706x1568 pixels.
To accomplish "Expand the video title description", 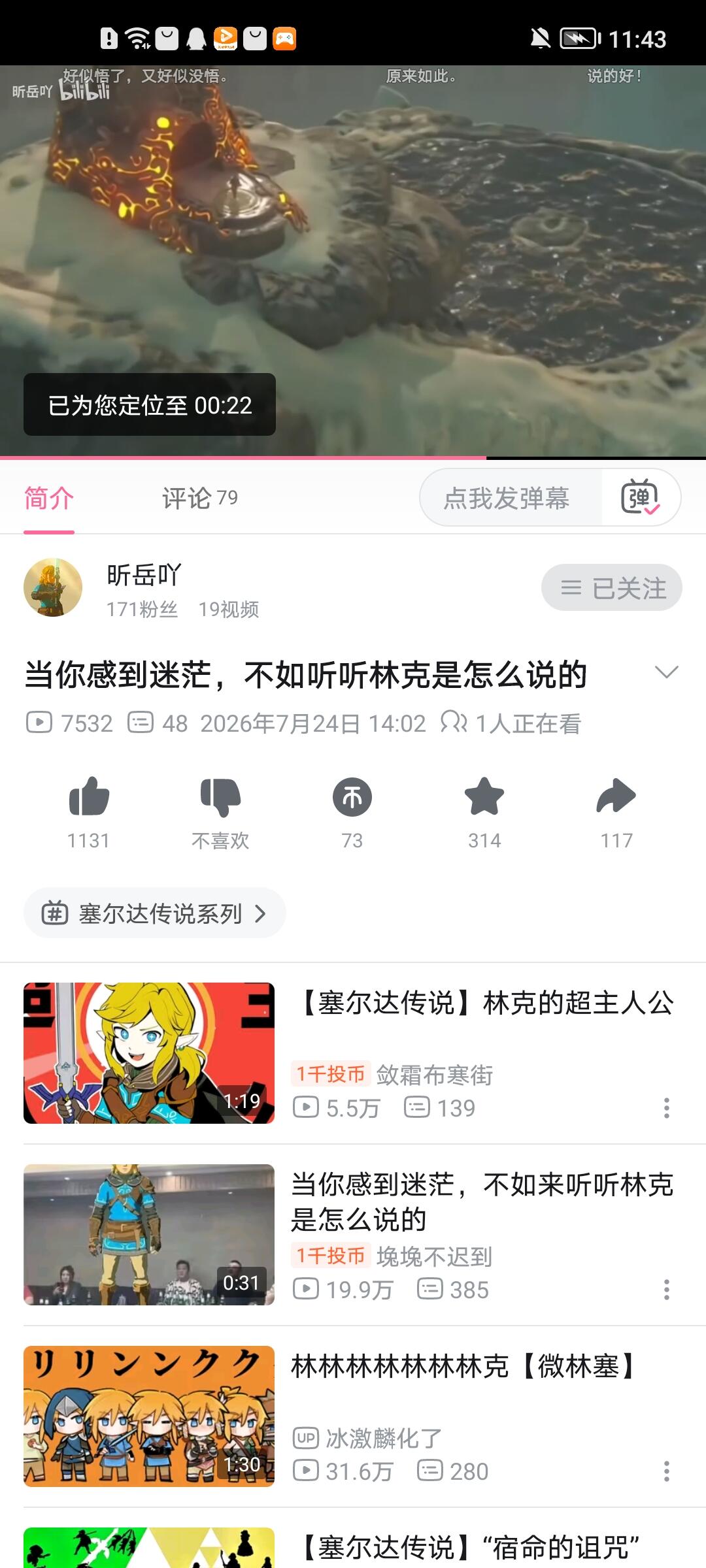I will point(667,672).
